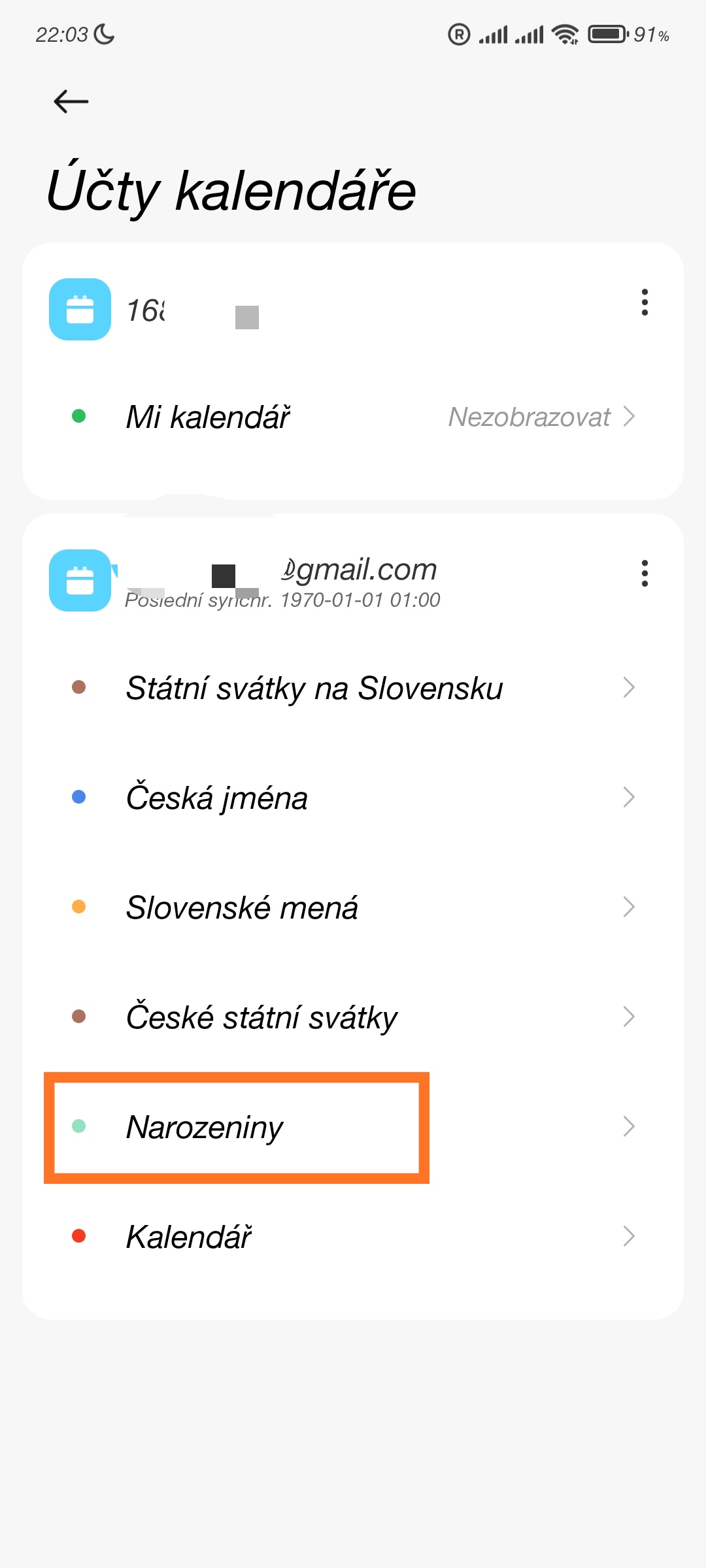The height and width of the screenshot is (1568, 706).
Task: Open overflow menu for the Mi account
Action: point(645,302)
